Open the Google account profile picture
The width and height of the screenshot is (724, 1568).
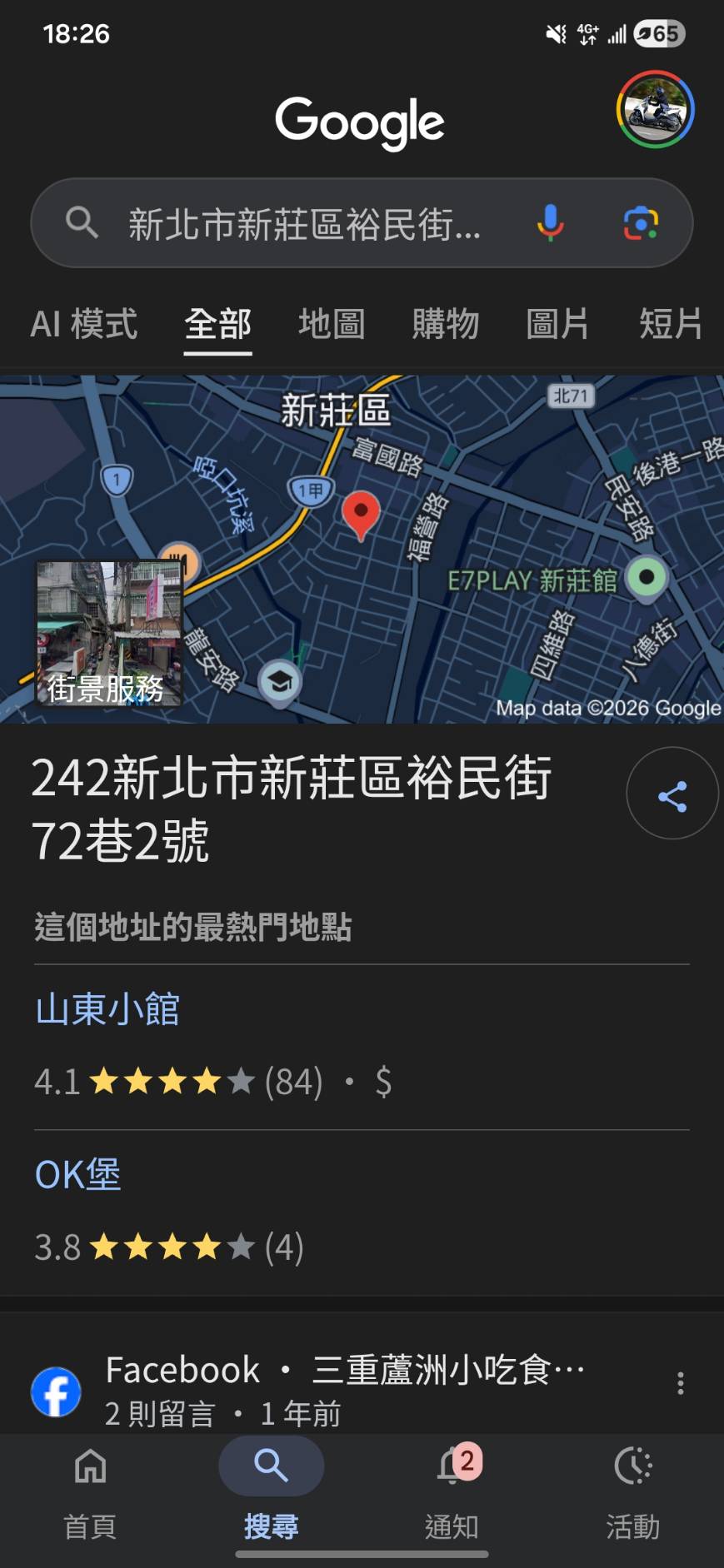coord(655,110)
